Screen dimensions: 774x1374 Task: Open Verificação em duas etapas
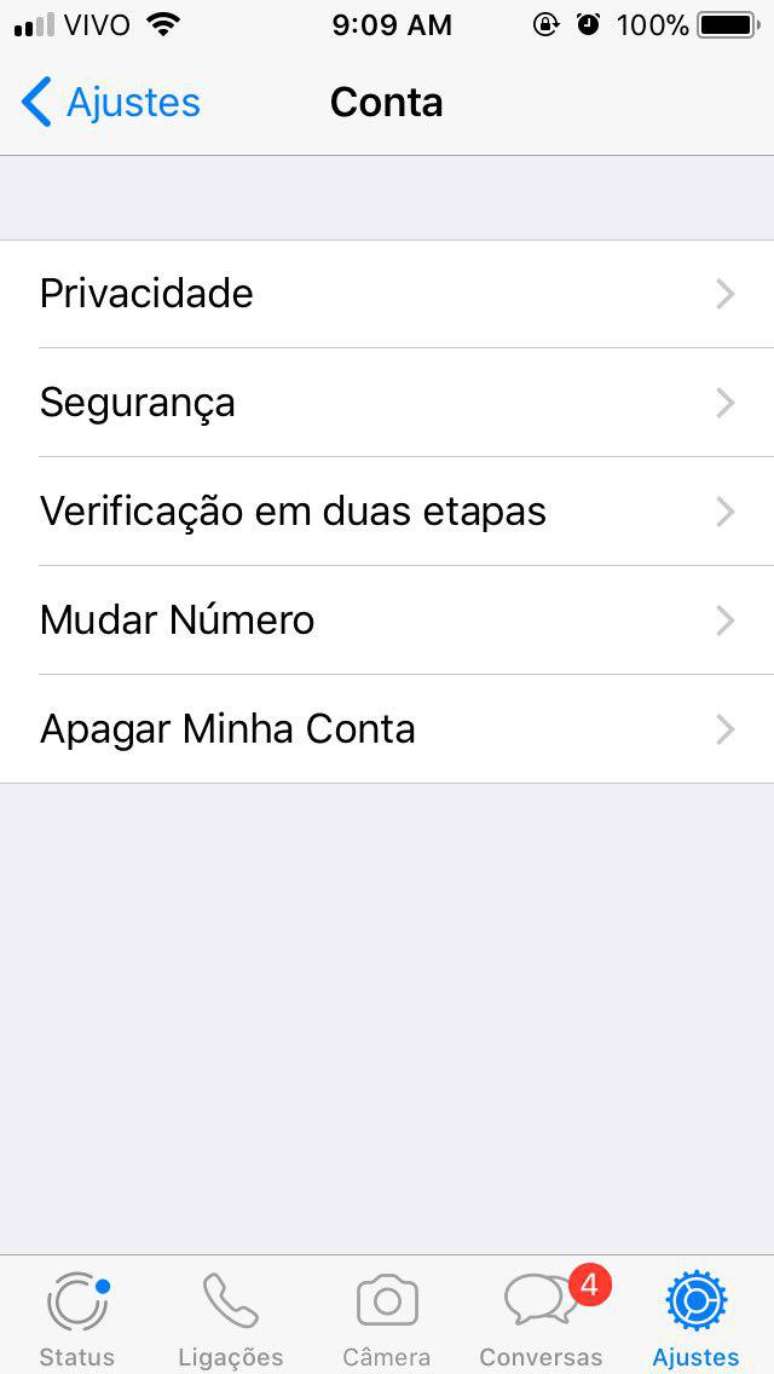386,512
